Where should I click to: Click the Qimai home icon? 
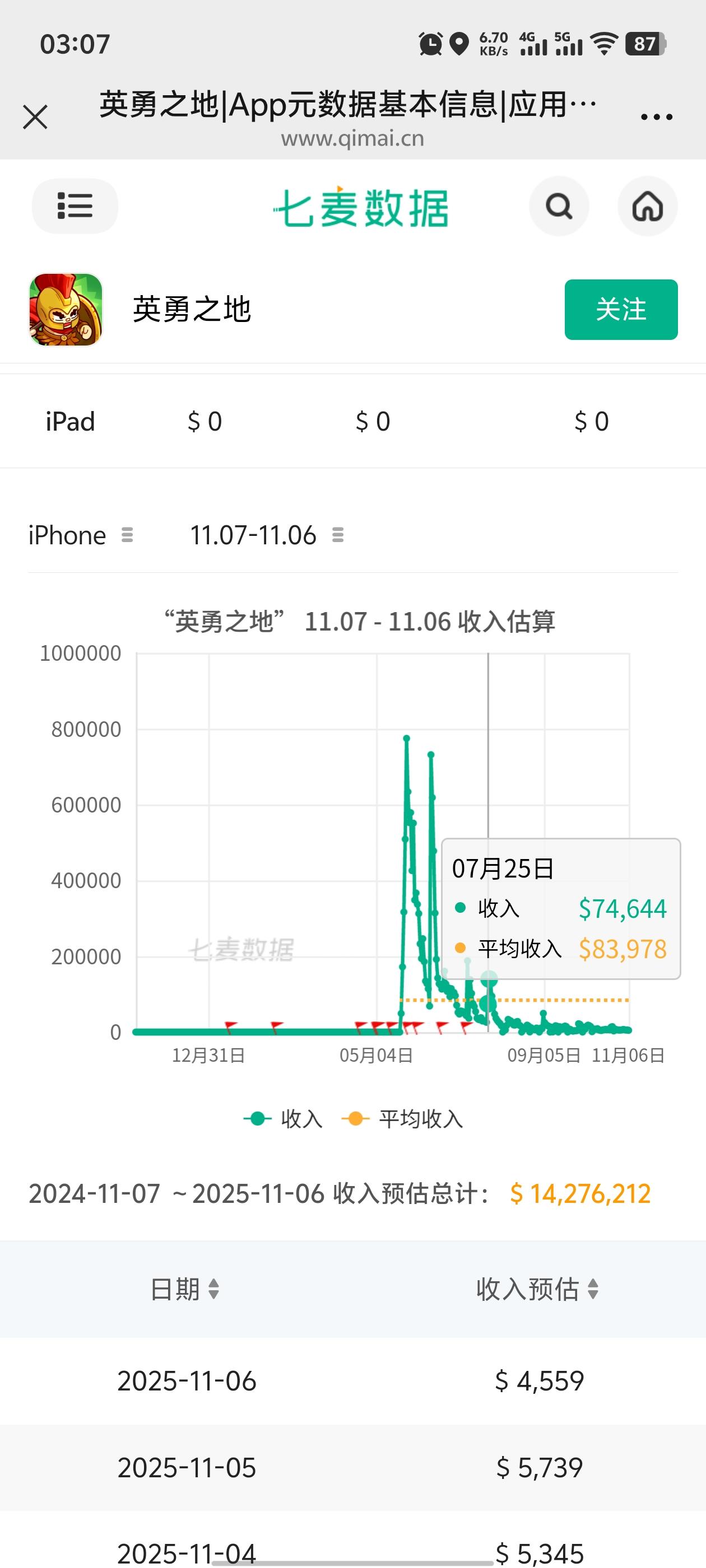647,206
